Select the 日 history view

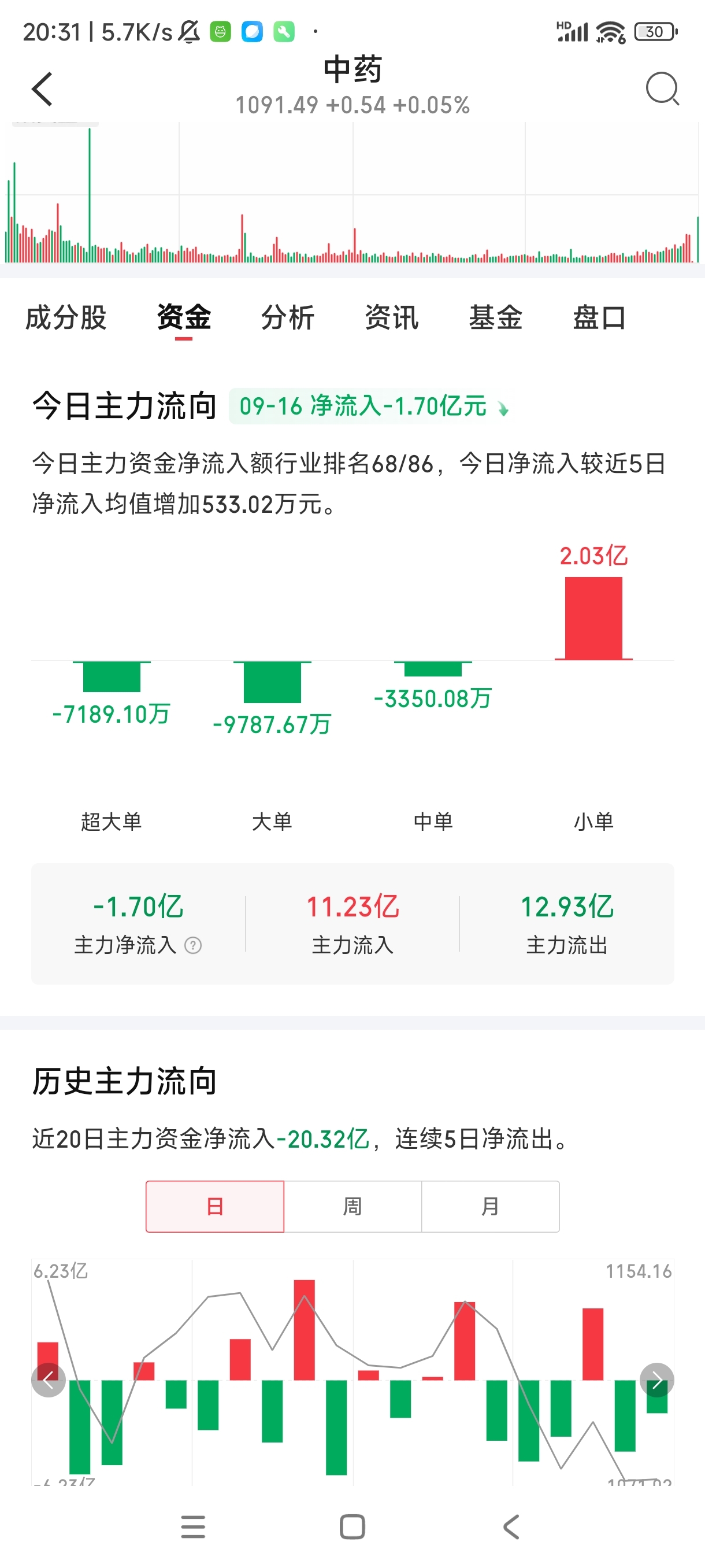215,1206
